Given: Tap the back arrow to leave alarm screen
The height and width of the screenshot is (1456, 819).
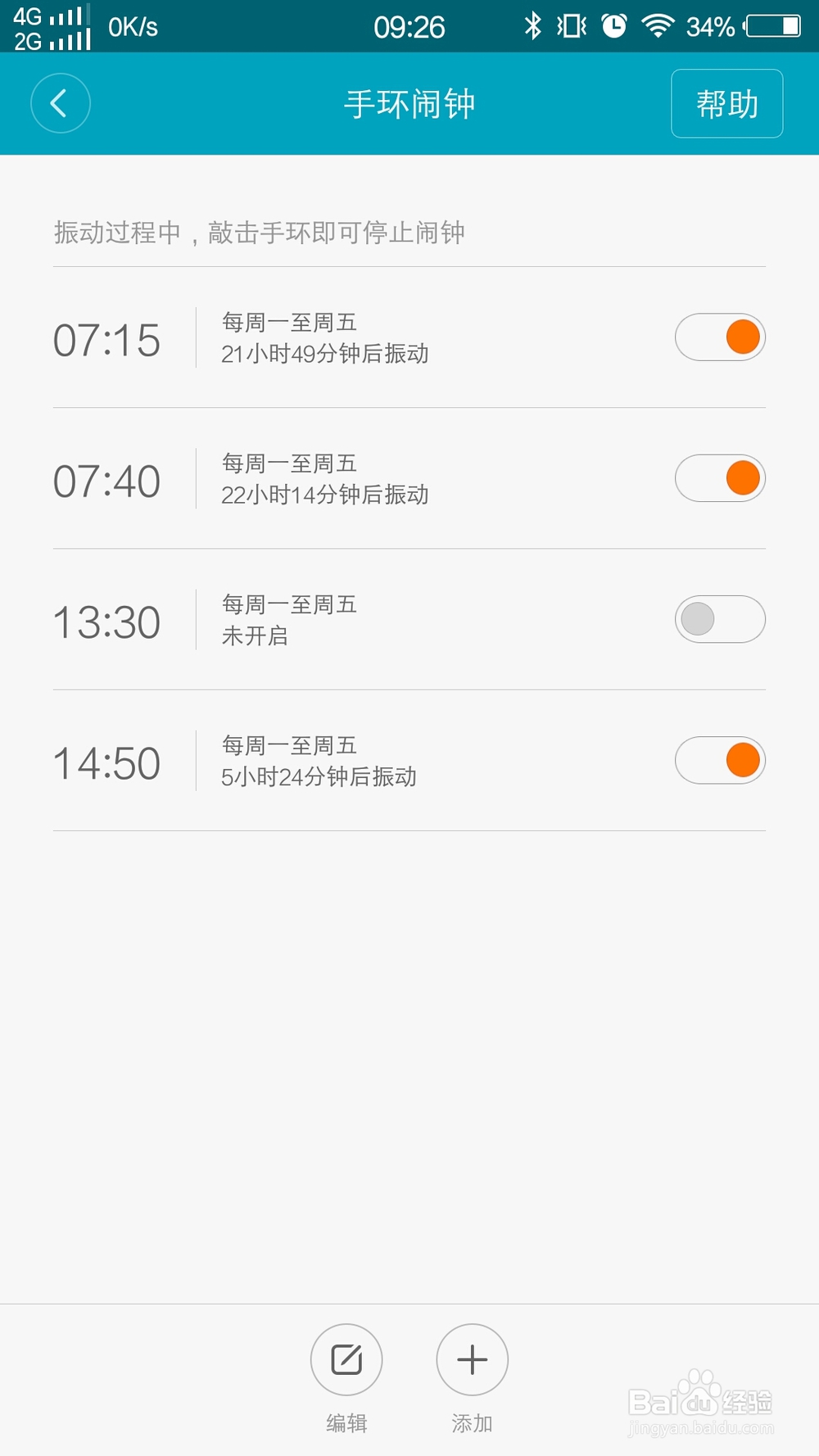Looking at the screenshot, I should point(61,103).
